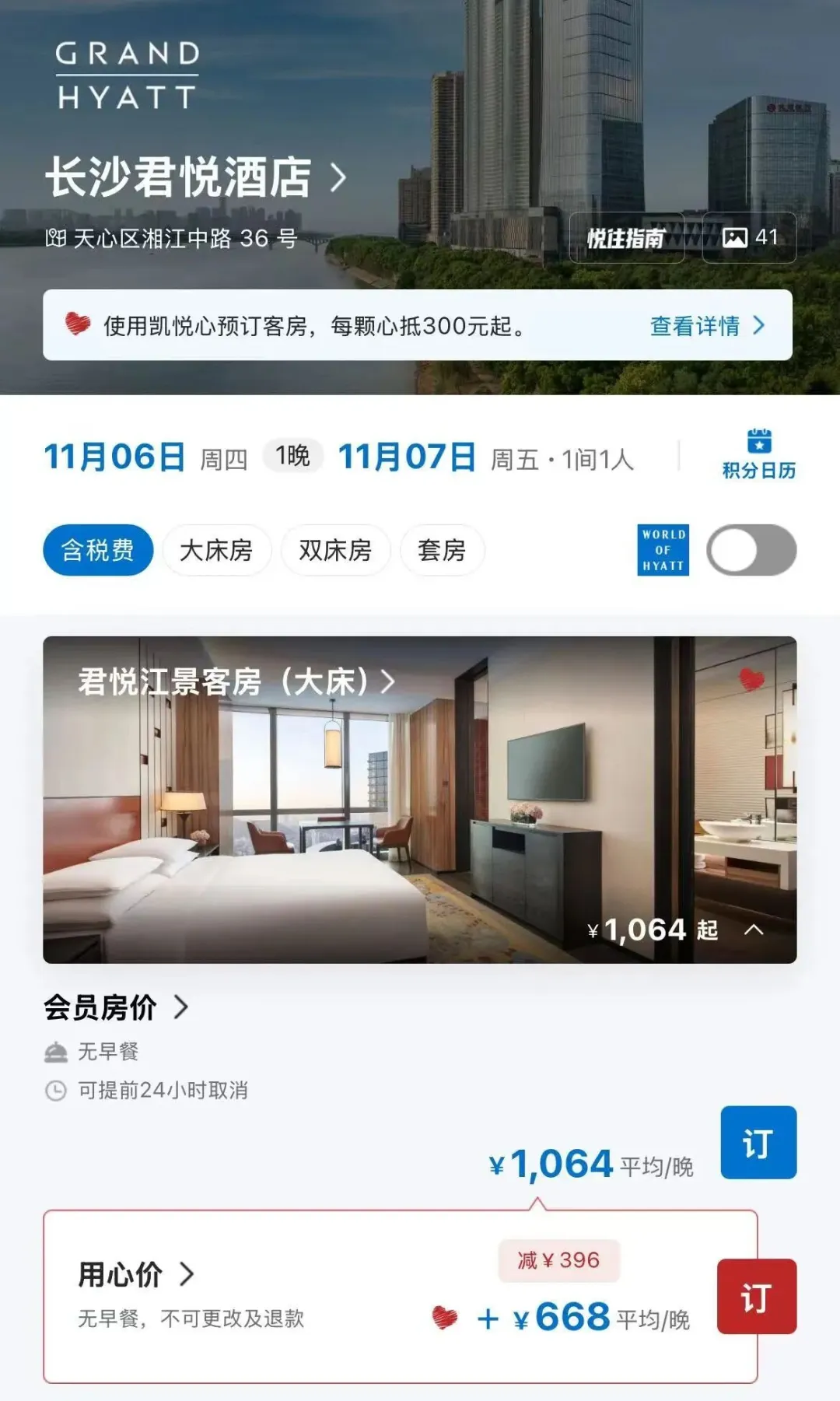
Task: Turn on the World of Hyatt switch
Action: [751, 551]
